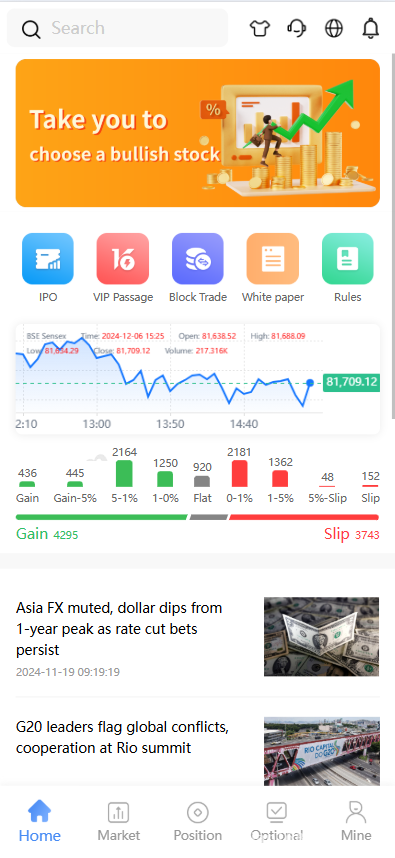Image resolution: width=395 pixels, height=858 pixels.
Task: Read the Asia FX muted article
Action: click(x=198, y=637)
